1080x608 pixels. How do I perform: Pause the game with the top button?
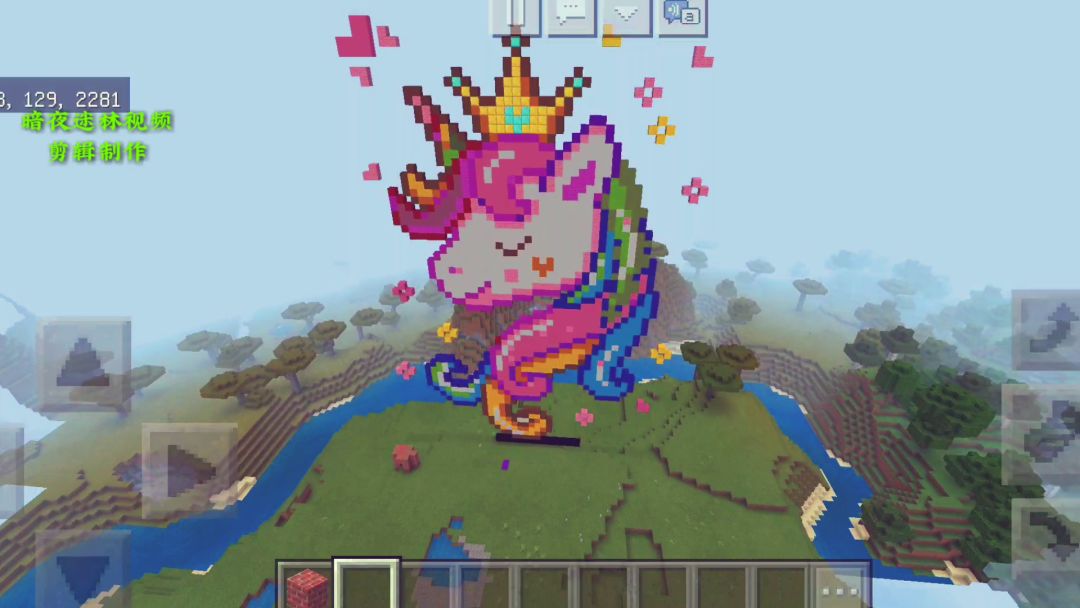pyautogui.click(x=515, y=14)
